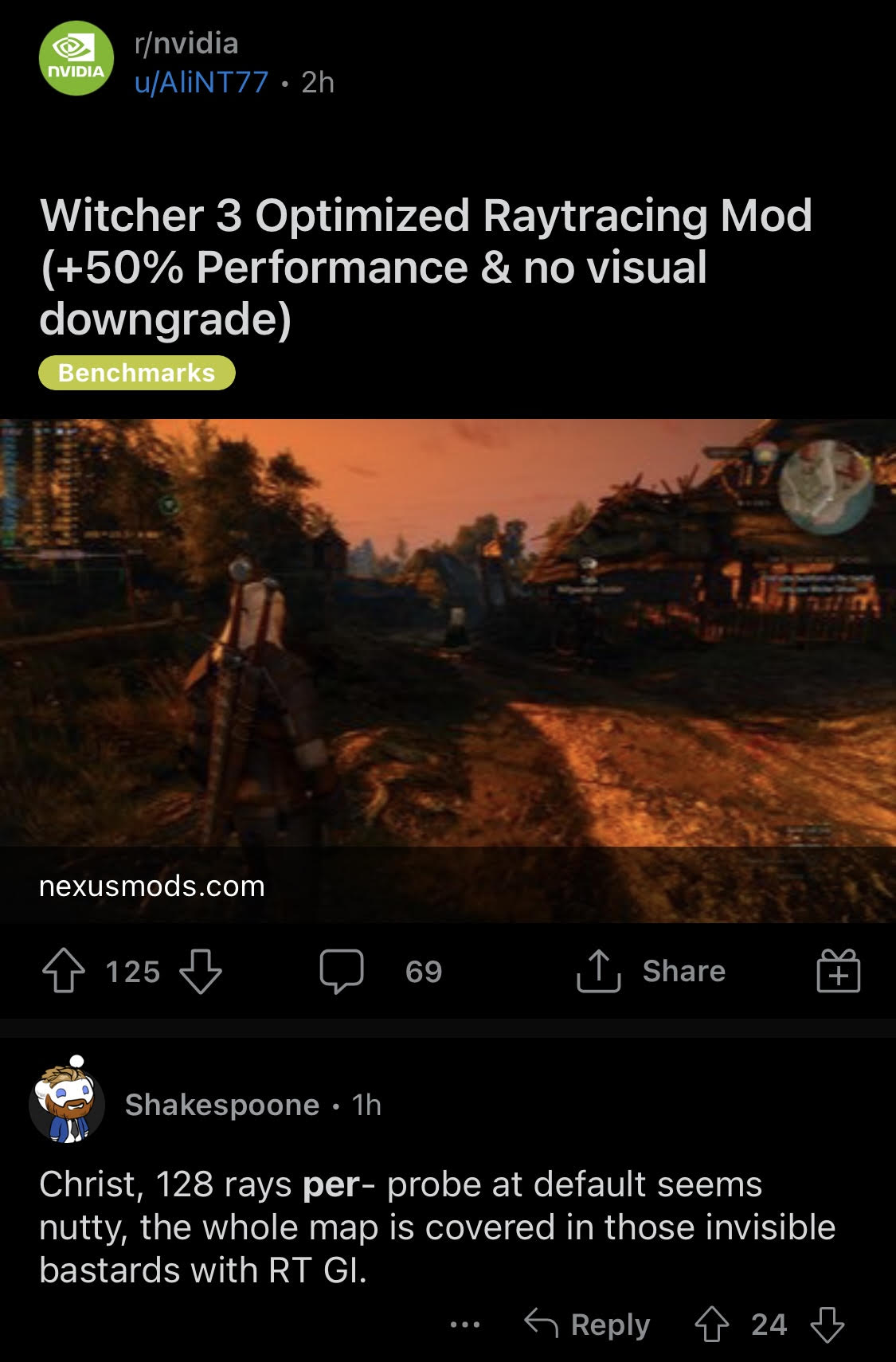Reply to Shakespoone's comment

click(x=588, y=1325)
